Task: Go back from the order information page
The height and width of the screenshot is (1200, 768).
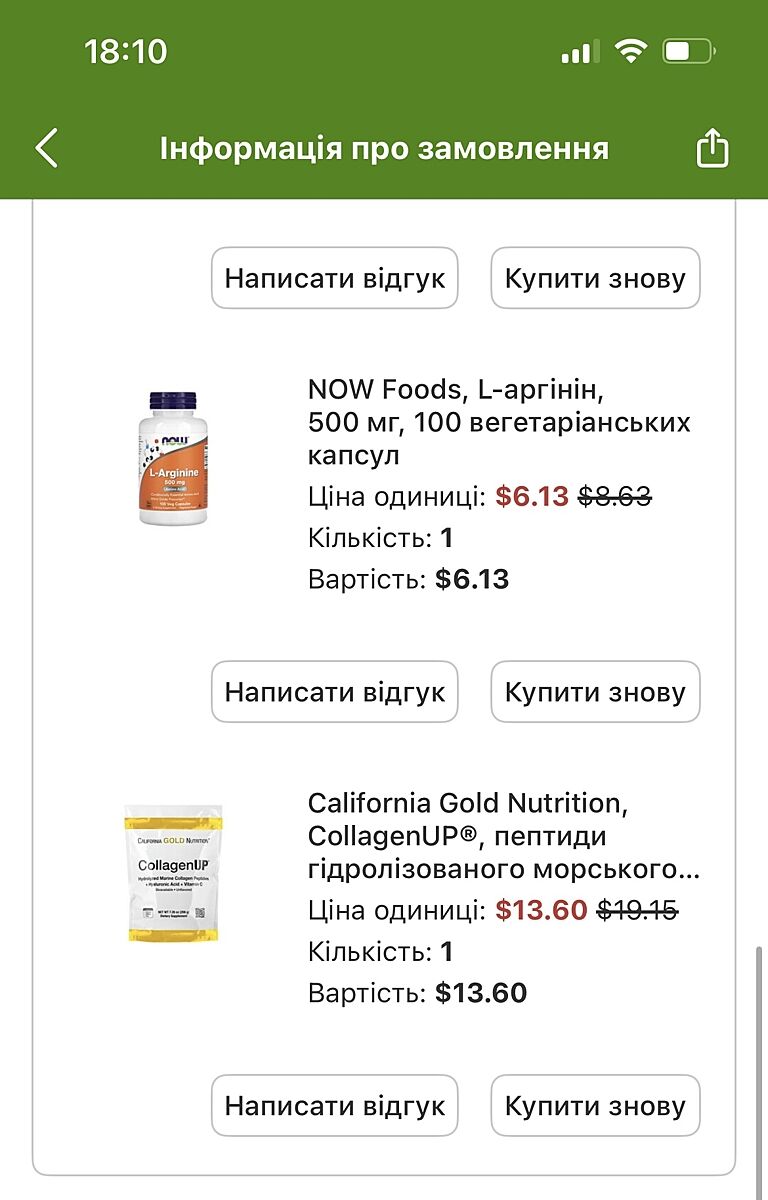Action: tap(47, 149)
